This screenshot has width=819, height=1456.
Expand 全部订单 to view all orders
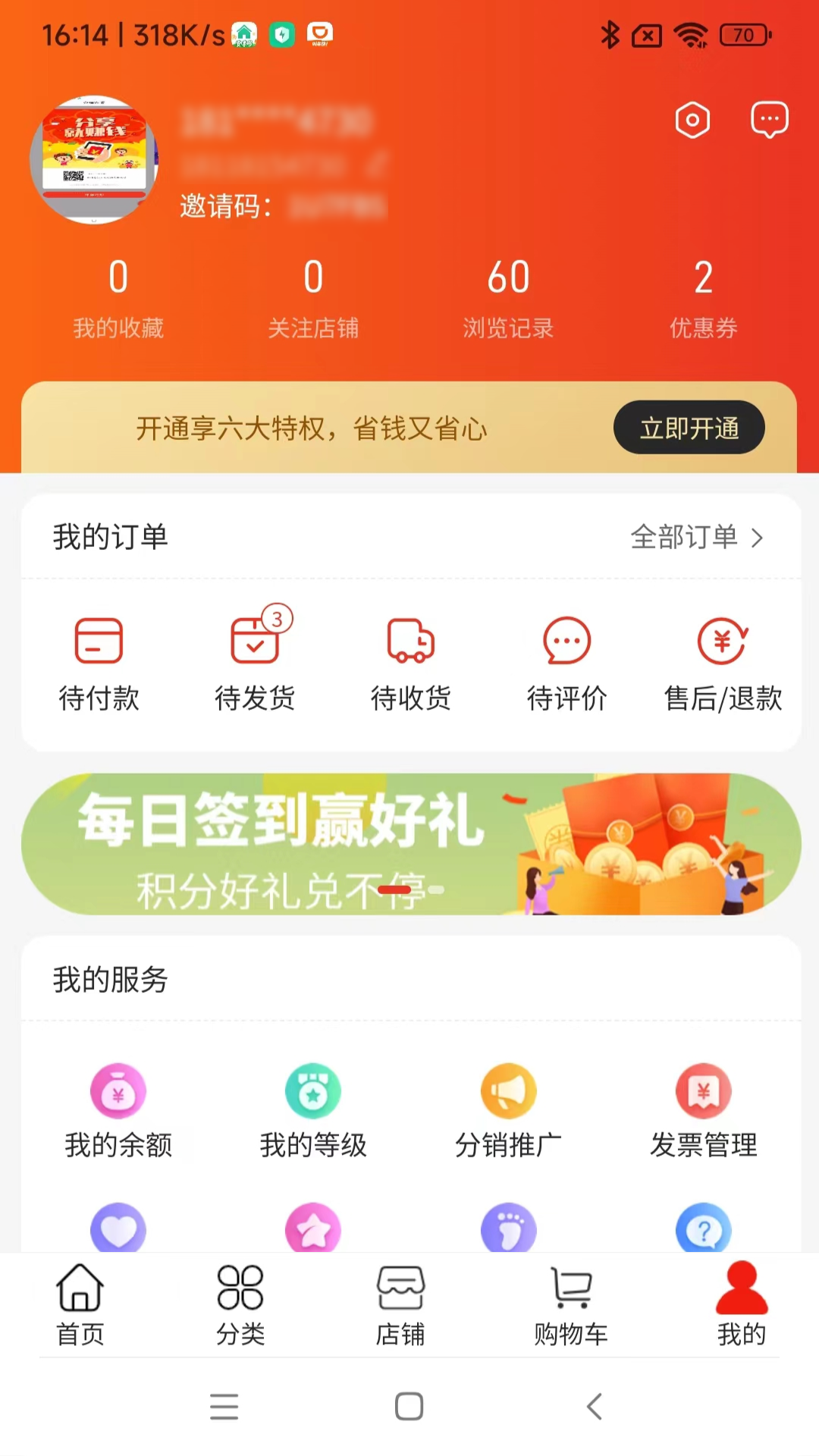point(695,538)
